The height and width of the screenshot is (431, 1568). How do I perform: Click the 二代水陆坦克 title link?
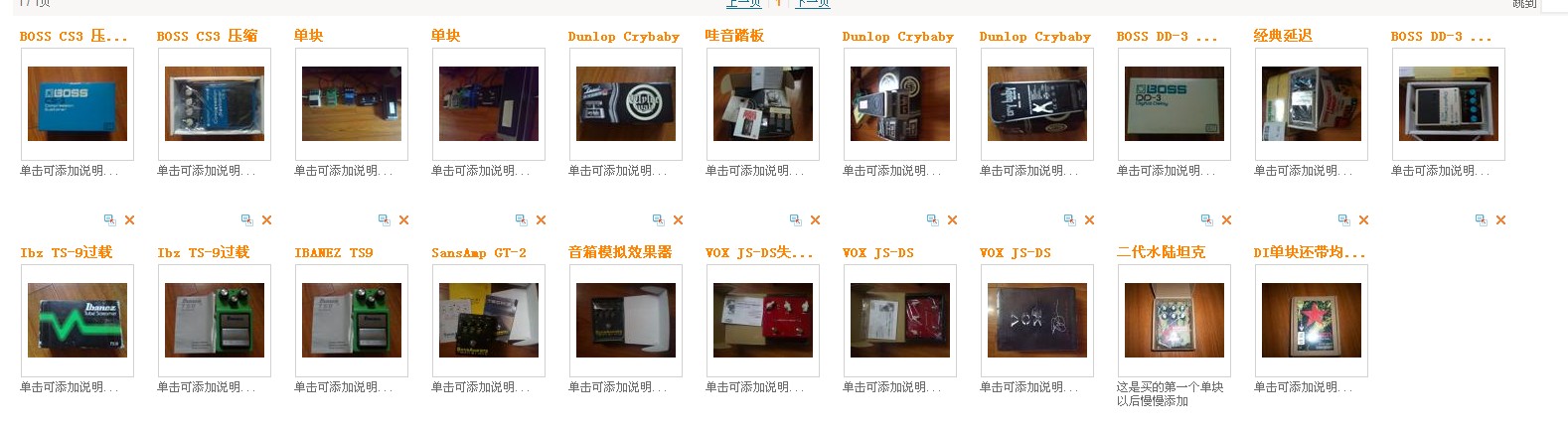(x=1161, y=252)
